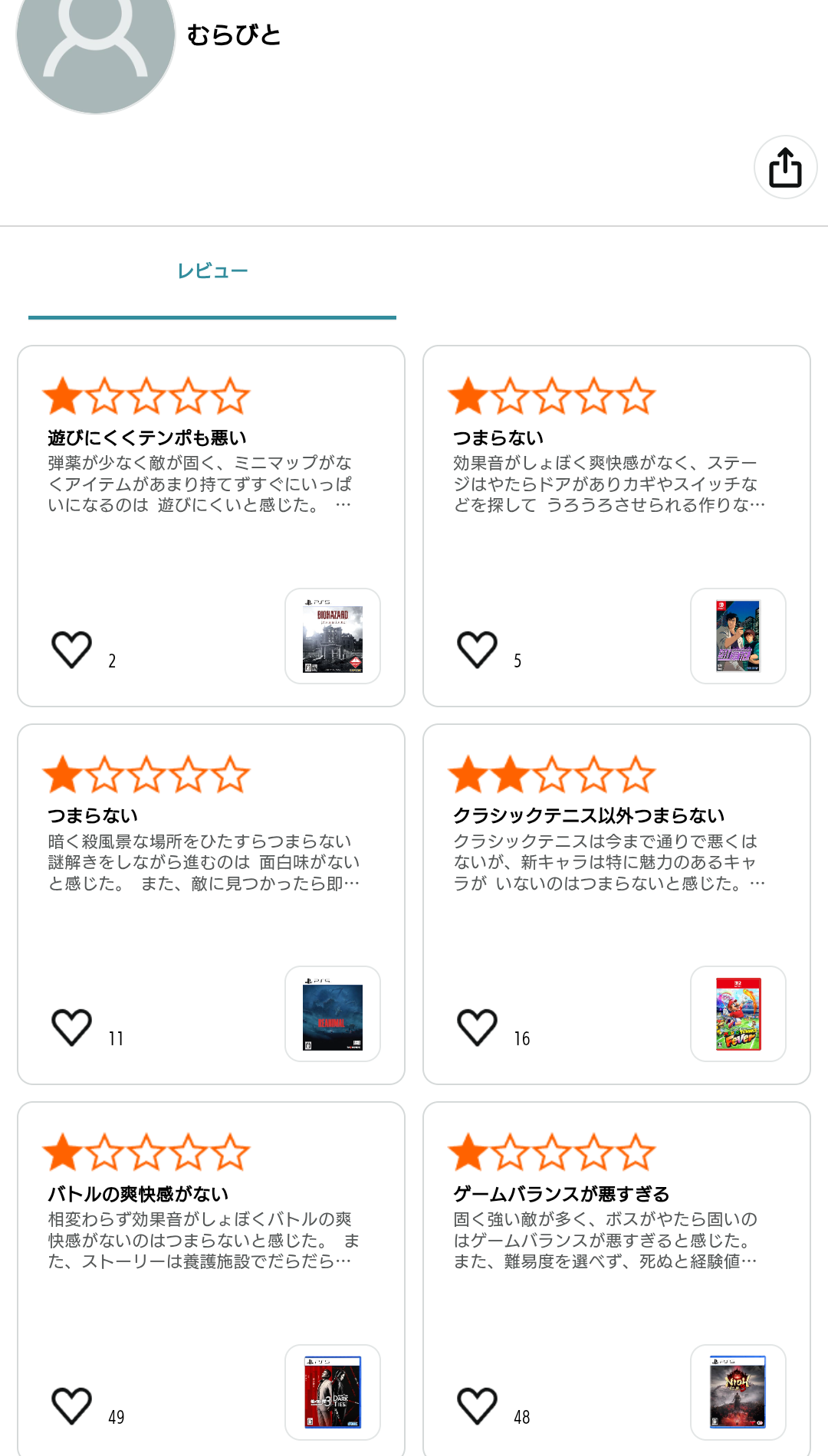The height and width of the screenshot is (1456, 828).
Task: Like the ゲームバランスが悪すぎる review
Action: (477, 1406)
